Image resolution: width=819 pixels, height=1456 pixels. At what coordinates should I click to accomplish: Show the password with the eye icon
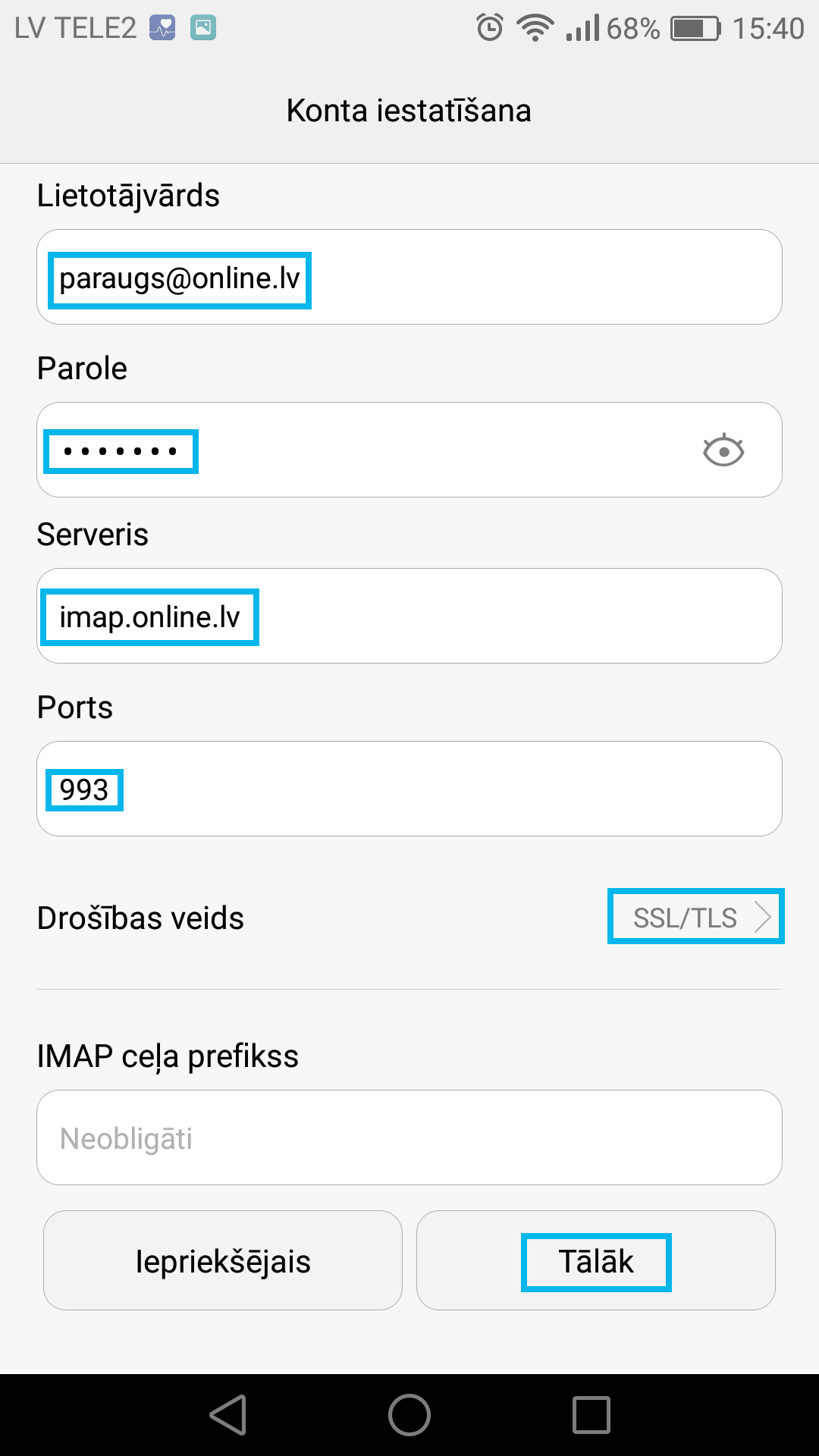pos(723,450)
